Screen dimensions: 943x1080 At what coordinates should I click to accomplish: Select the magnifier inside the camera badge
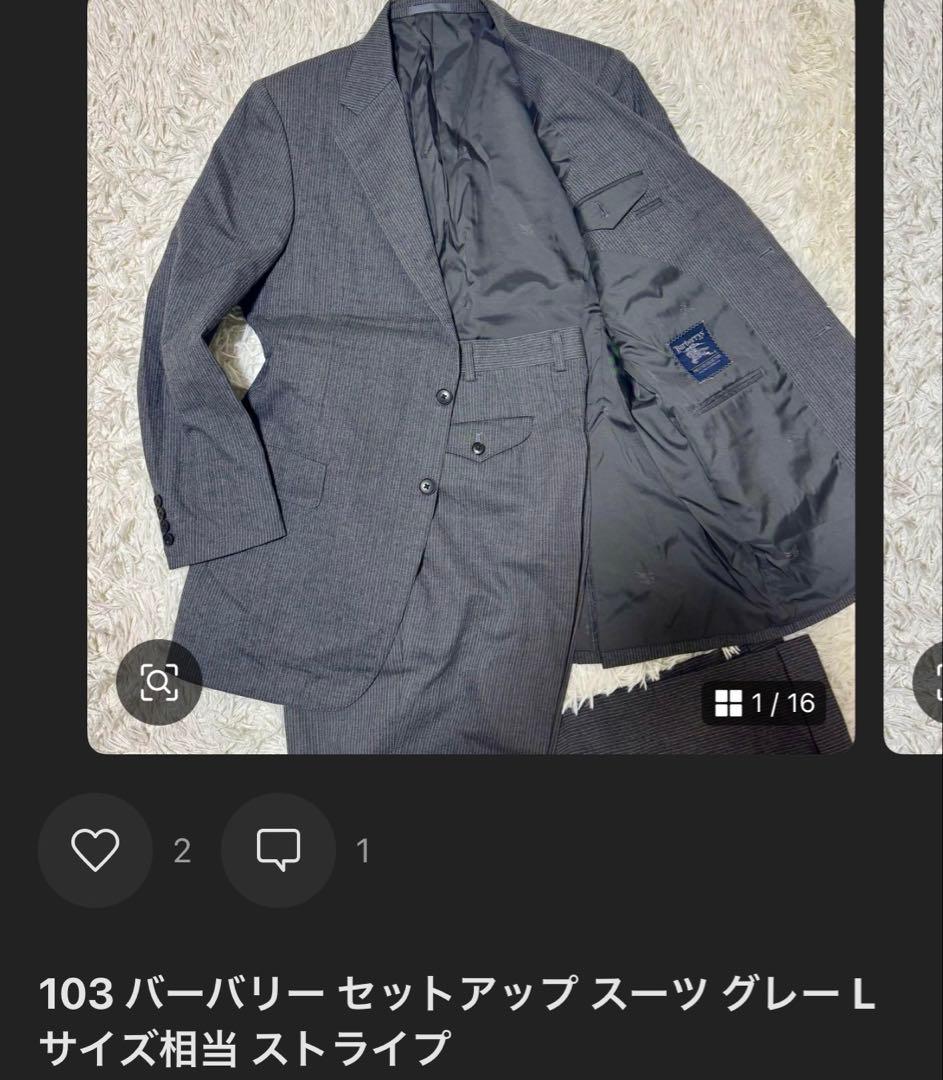160,683
